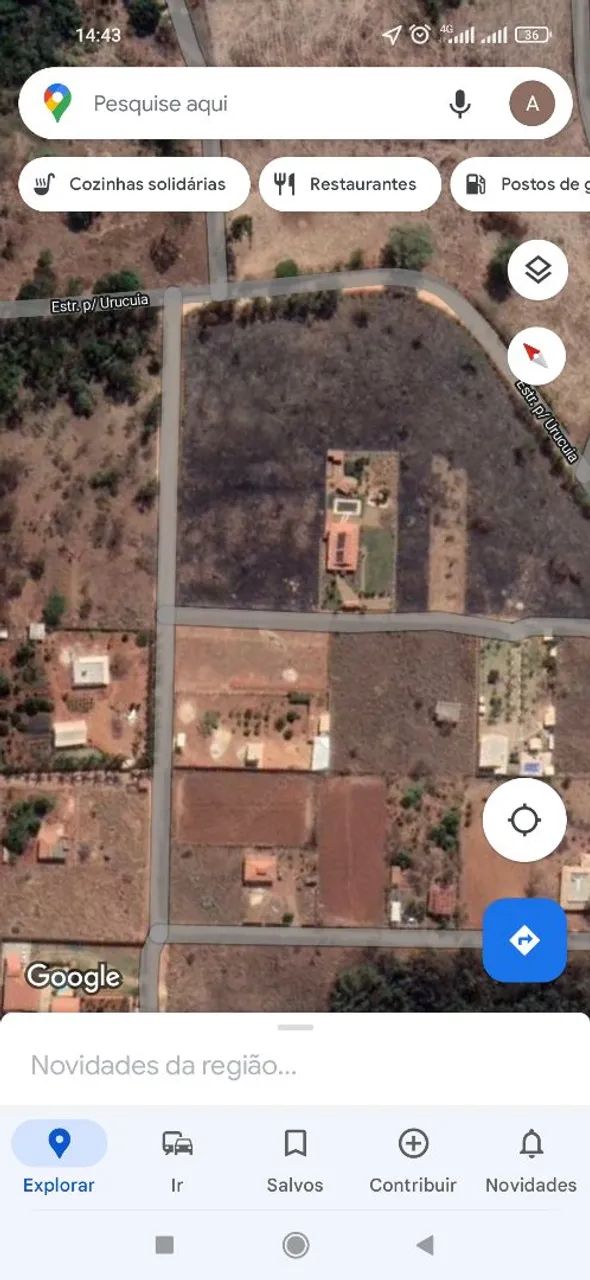
Task: Open the Novidades tab
Action: [531, 1158]
